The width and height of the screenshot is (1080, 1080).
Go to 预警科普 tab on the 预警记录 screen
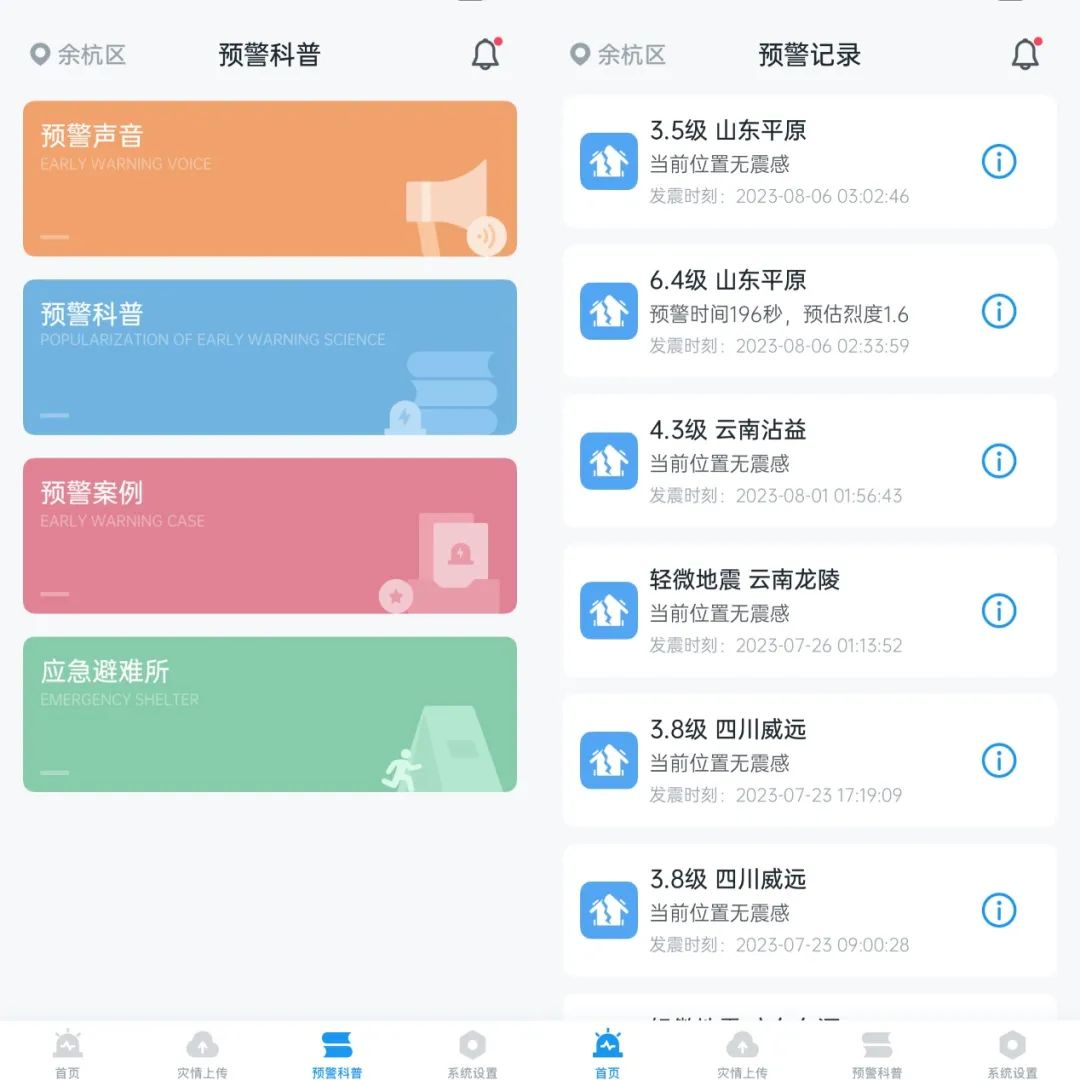pyautogui.click(x=876, y=1055)
